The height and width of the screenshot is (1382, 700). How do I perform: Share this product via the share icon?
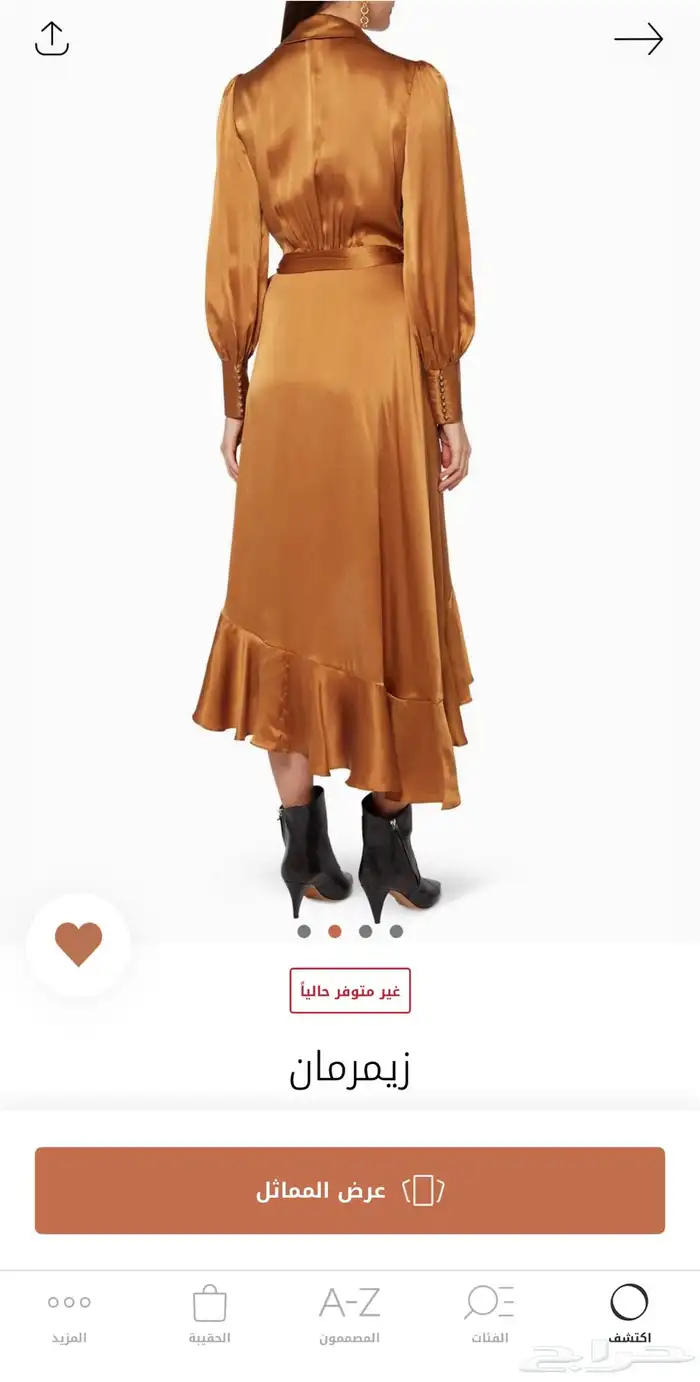pyautogui.click(x=51, y=39)
